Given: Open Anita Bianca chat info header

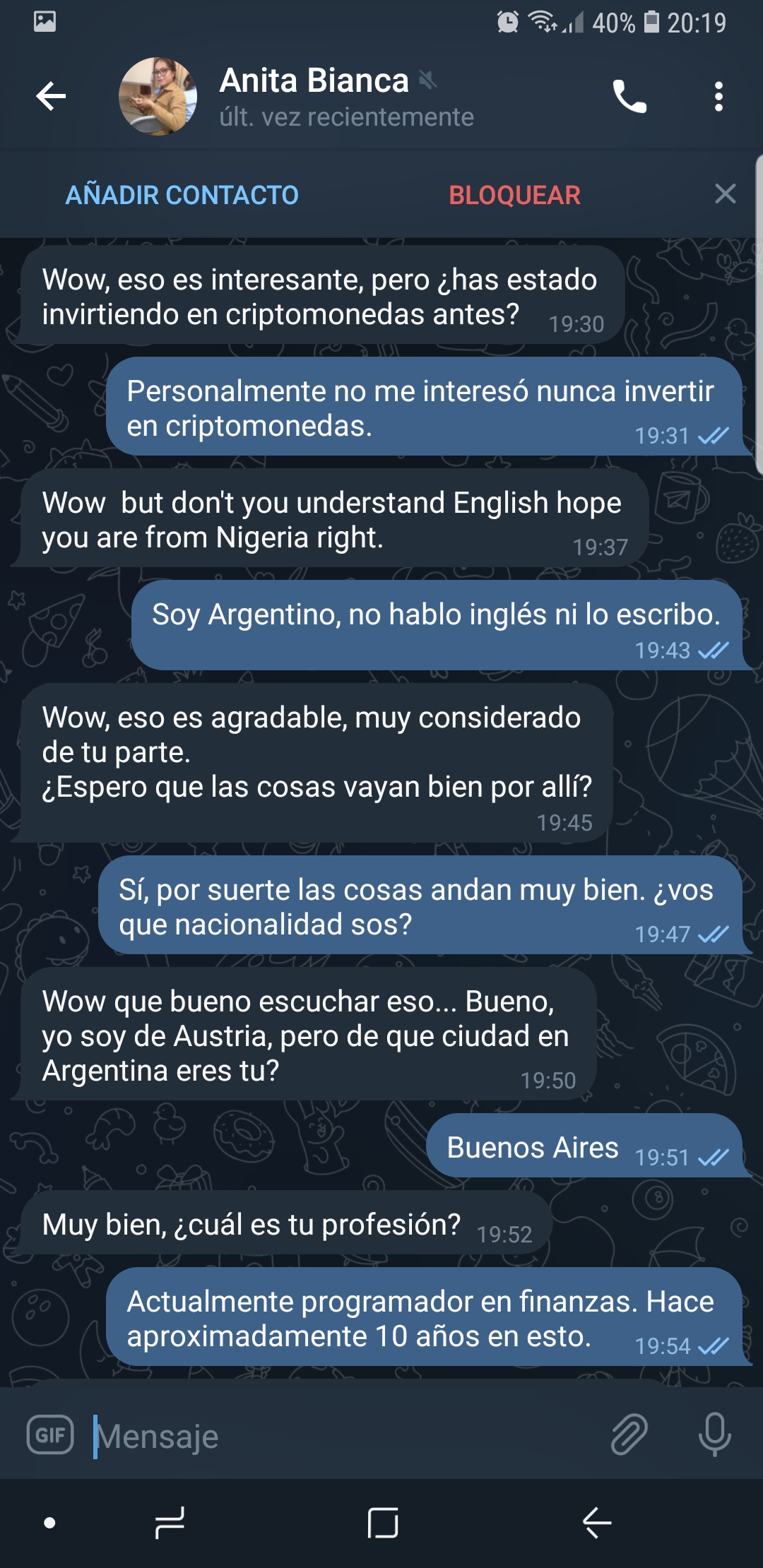Looking at the screenshot, I should coord(346,97).
